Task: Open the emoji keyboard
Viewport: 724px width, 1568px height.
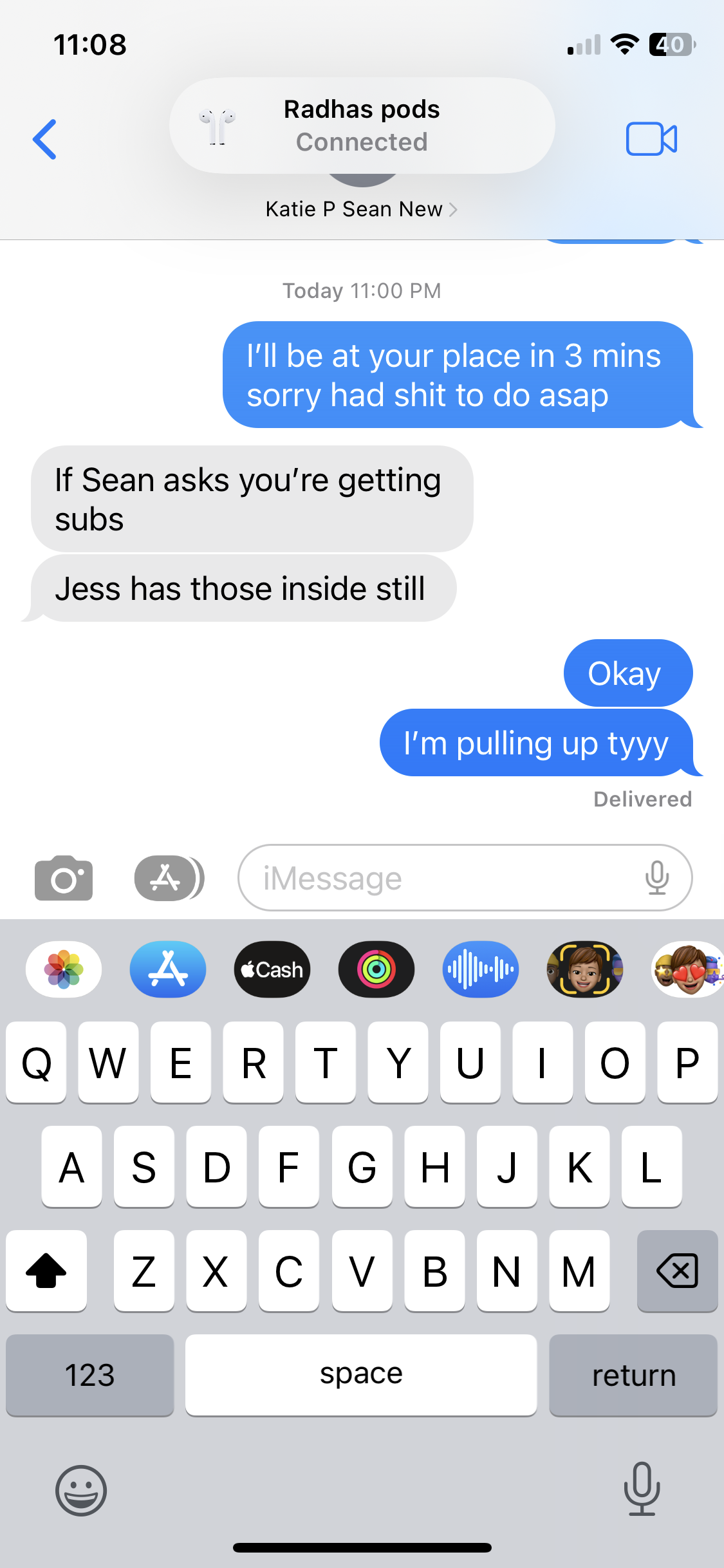Action: pos(81,1490)
